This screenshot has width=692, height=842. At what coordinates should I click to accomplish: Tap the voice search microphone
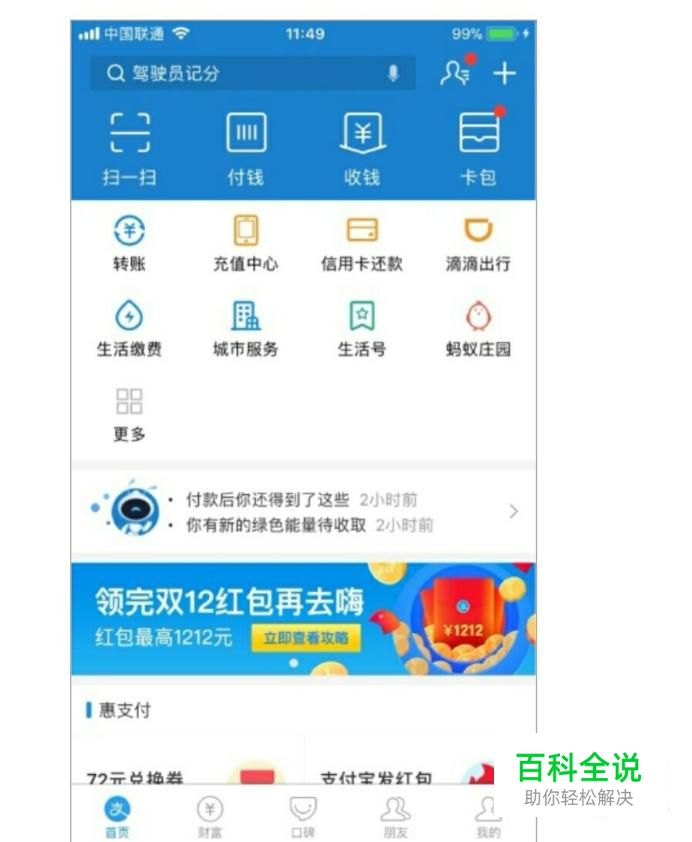pyautogui.click(x=393, y=73)
